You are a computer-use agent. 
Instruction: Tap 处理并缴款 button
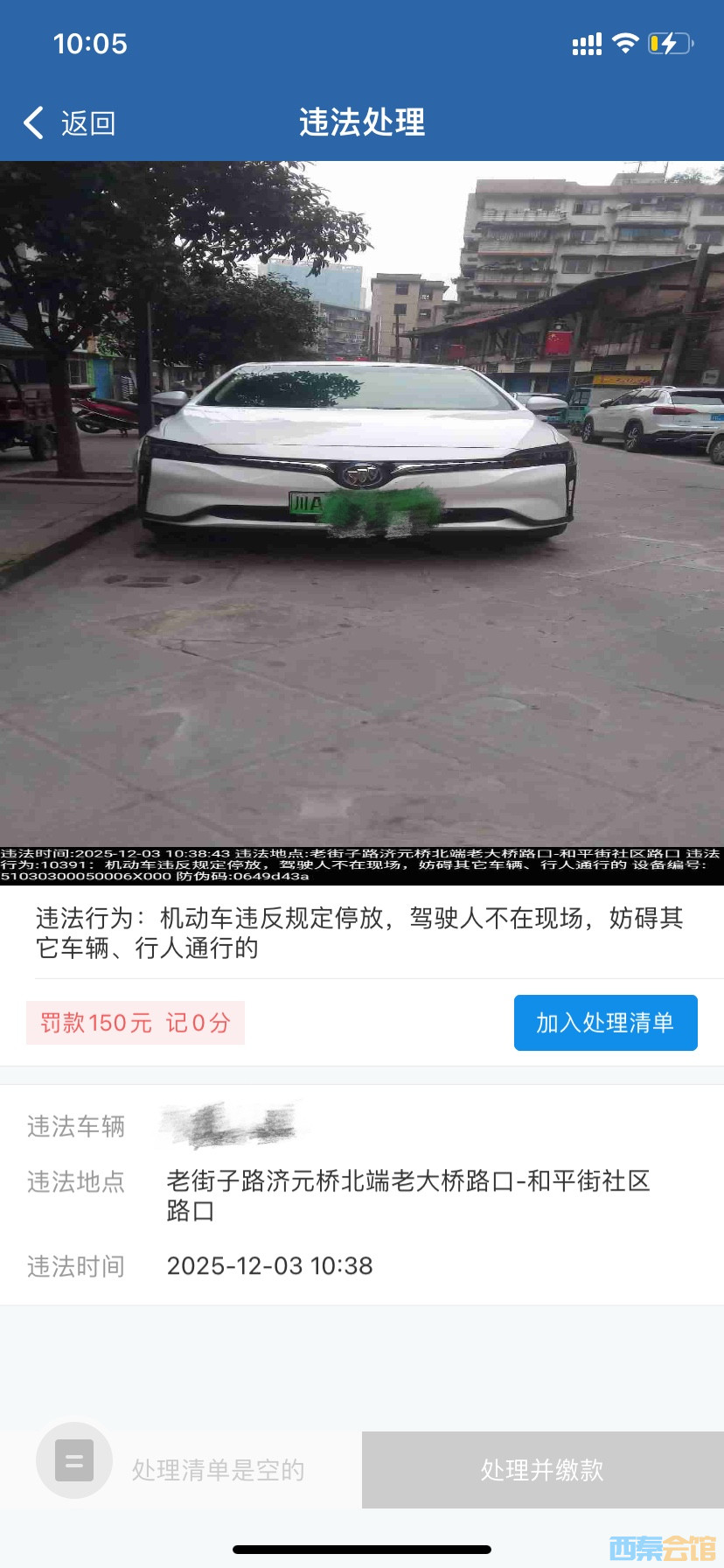[542, 1470]
